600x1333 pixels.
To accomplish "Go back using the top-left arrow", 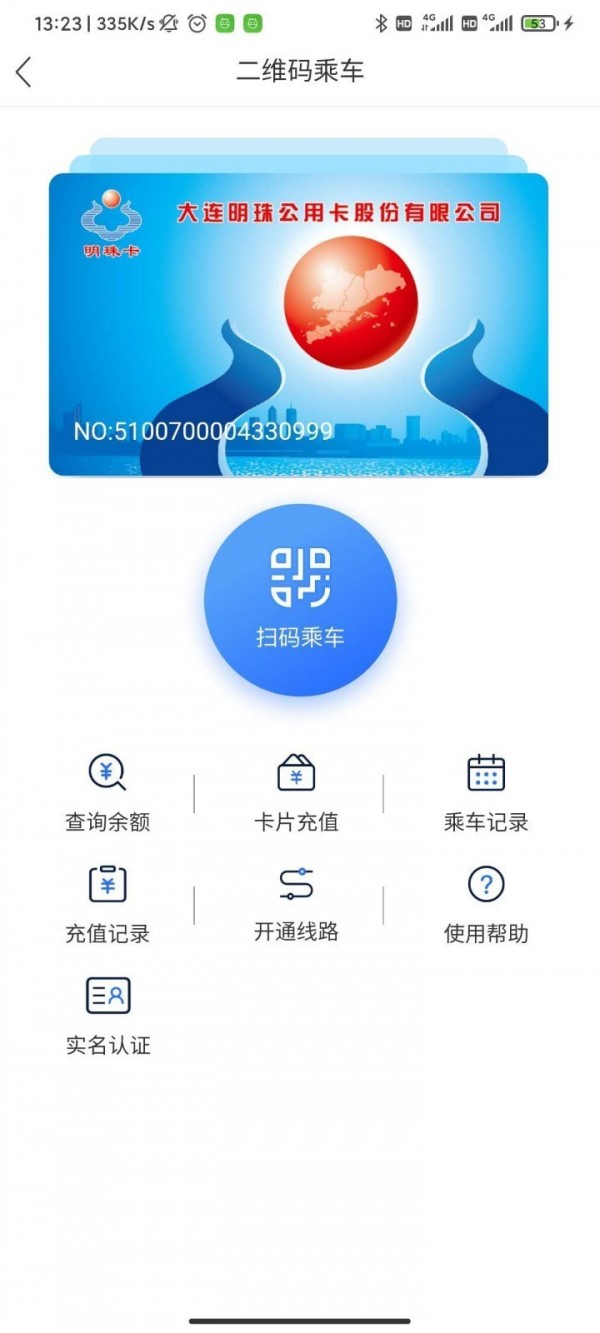I will click(24, 72).
